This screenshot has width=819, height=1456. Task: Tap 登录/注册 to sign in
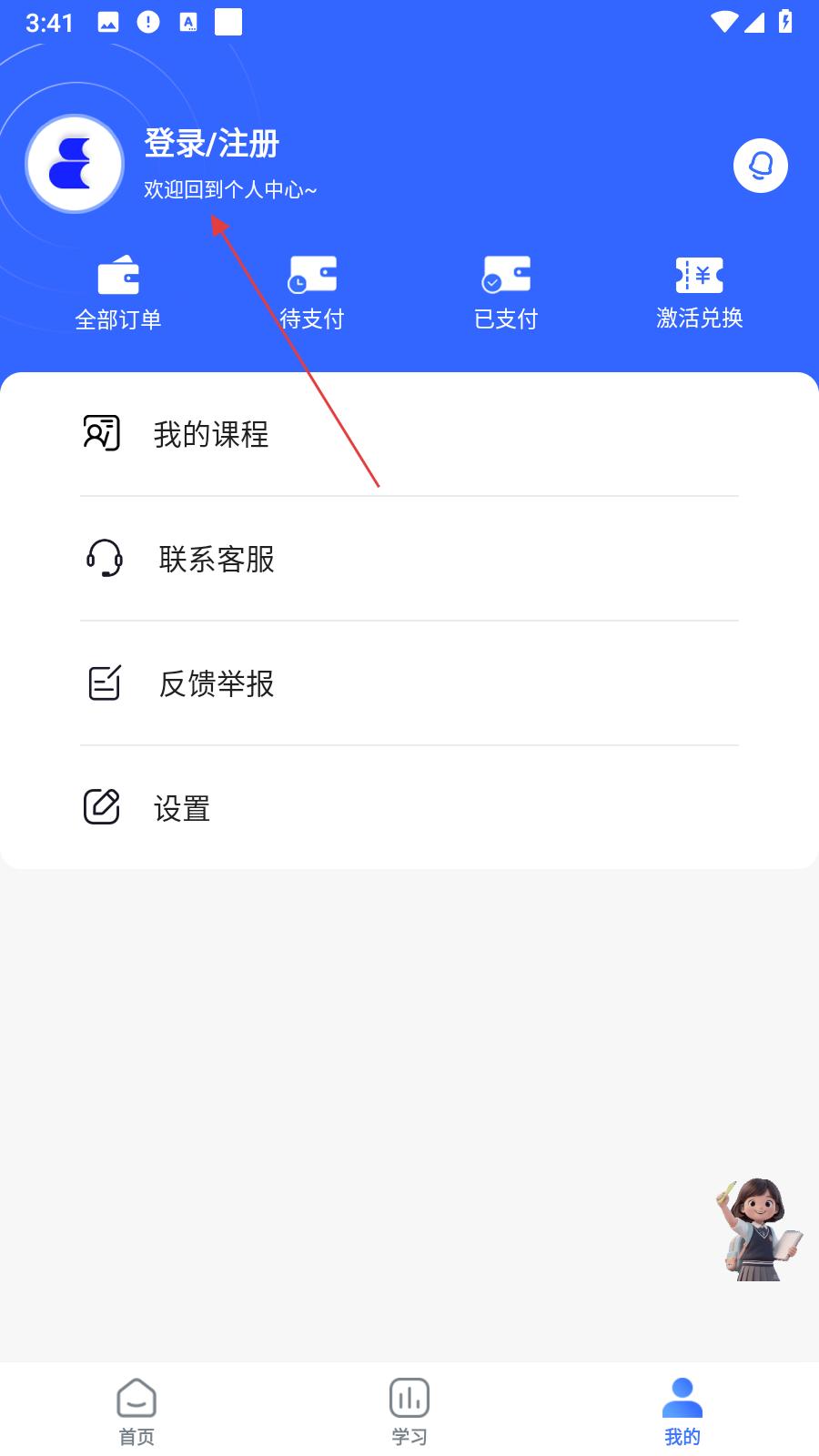(x=211, y=144)
